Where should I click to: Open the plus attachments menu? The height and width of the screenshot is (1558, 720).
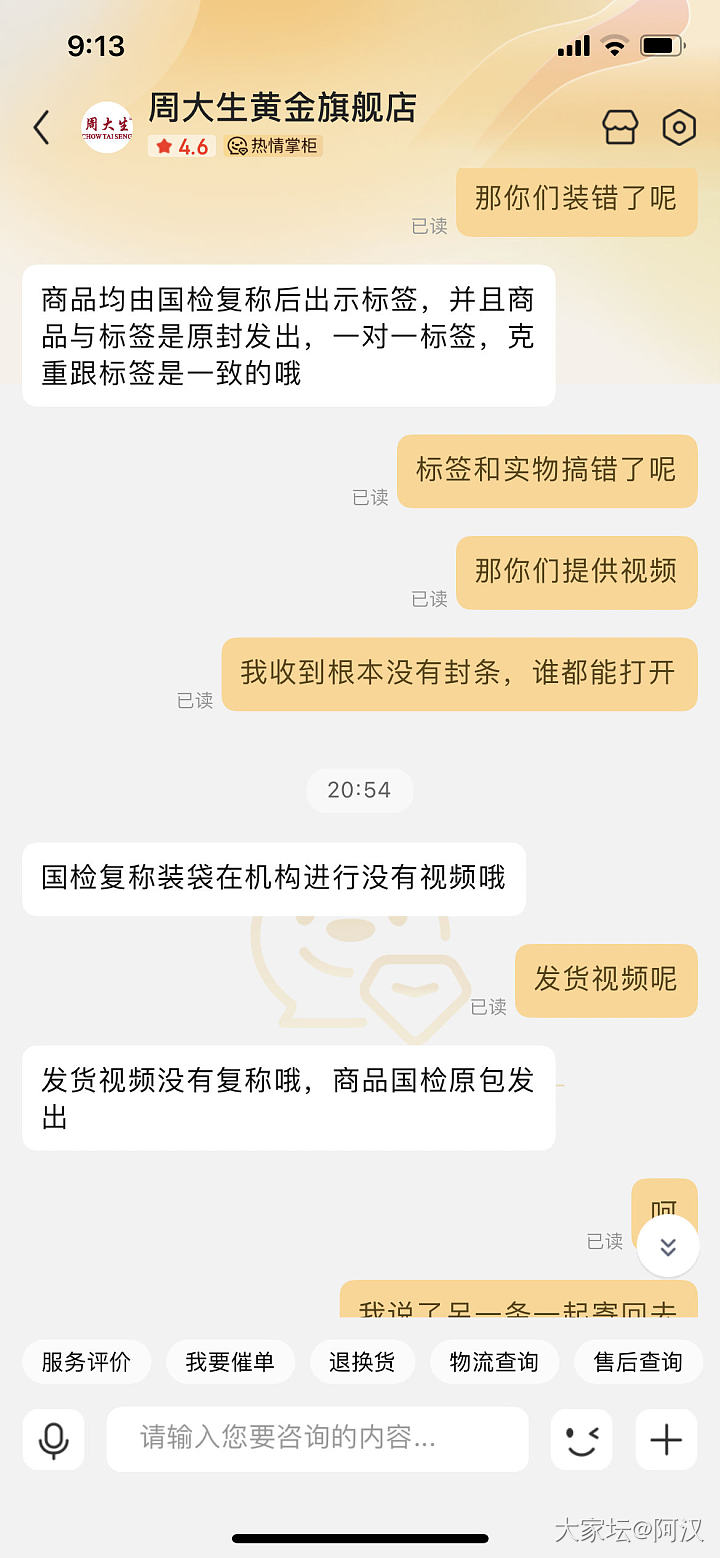666,1439
